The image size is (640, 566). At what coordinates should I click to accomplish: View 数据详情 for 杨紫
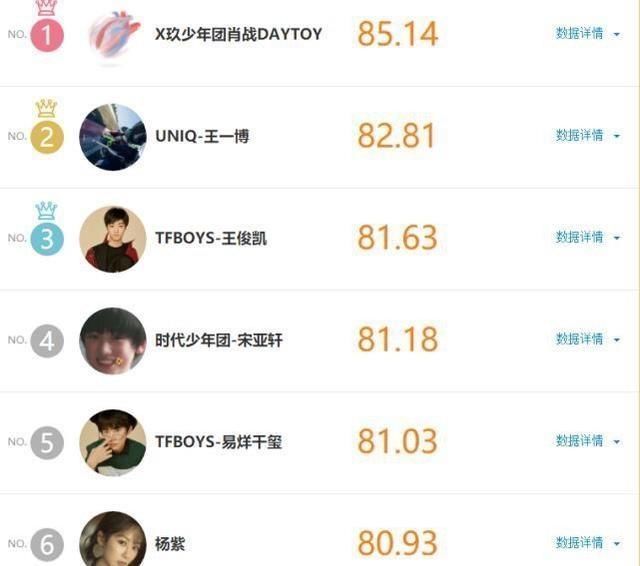[587, 543]
